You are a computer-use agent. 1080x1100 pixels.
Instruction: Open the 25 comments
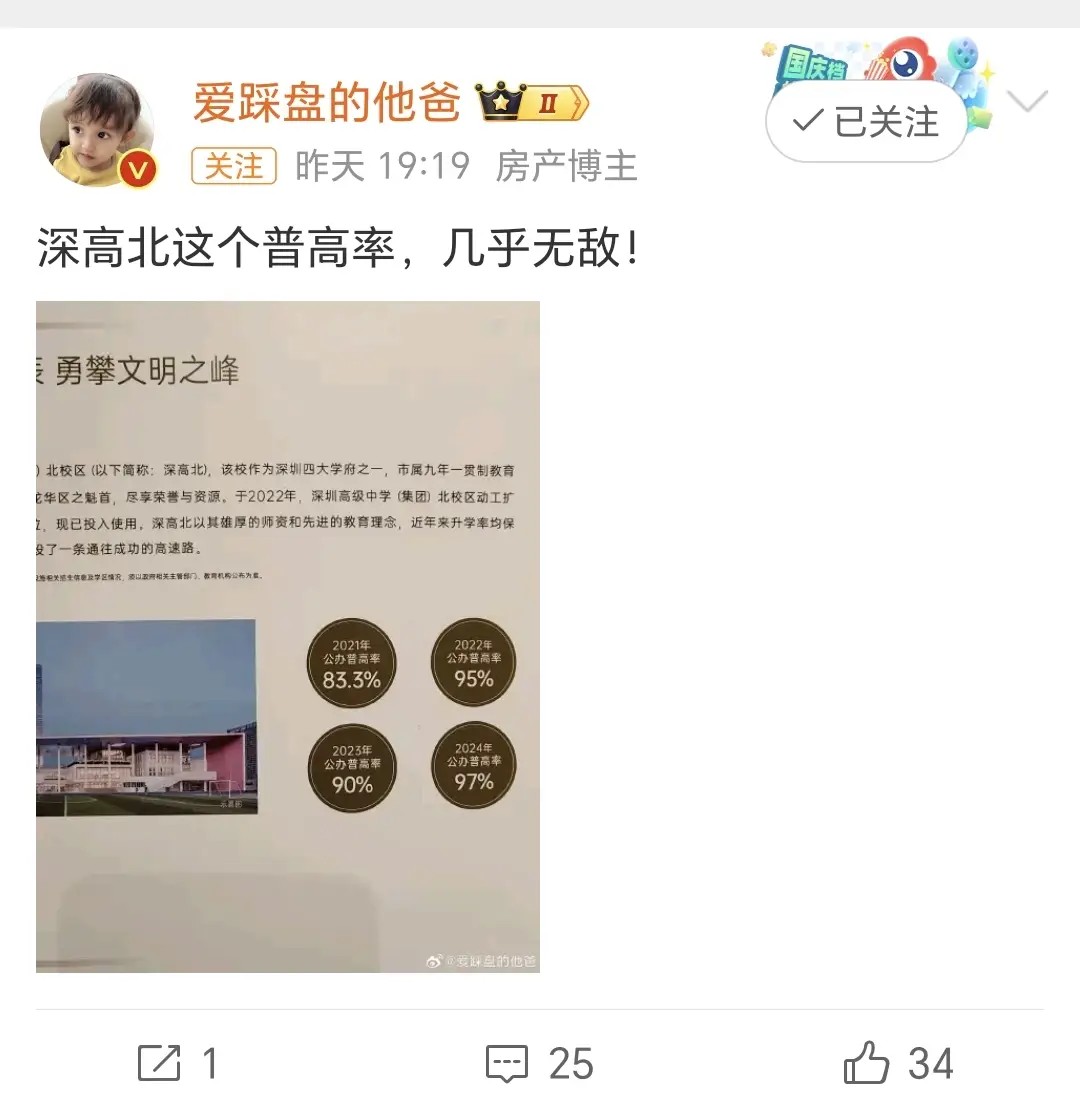pos(540,1063)
